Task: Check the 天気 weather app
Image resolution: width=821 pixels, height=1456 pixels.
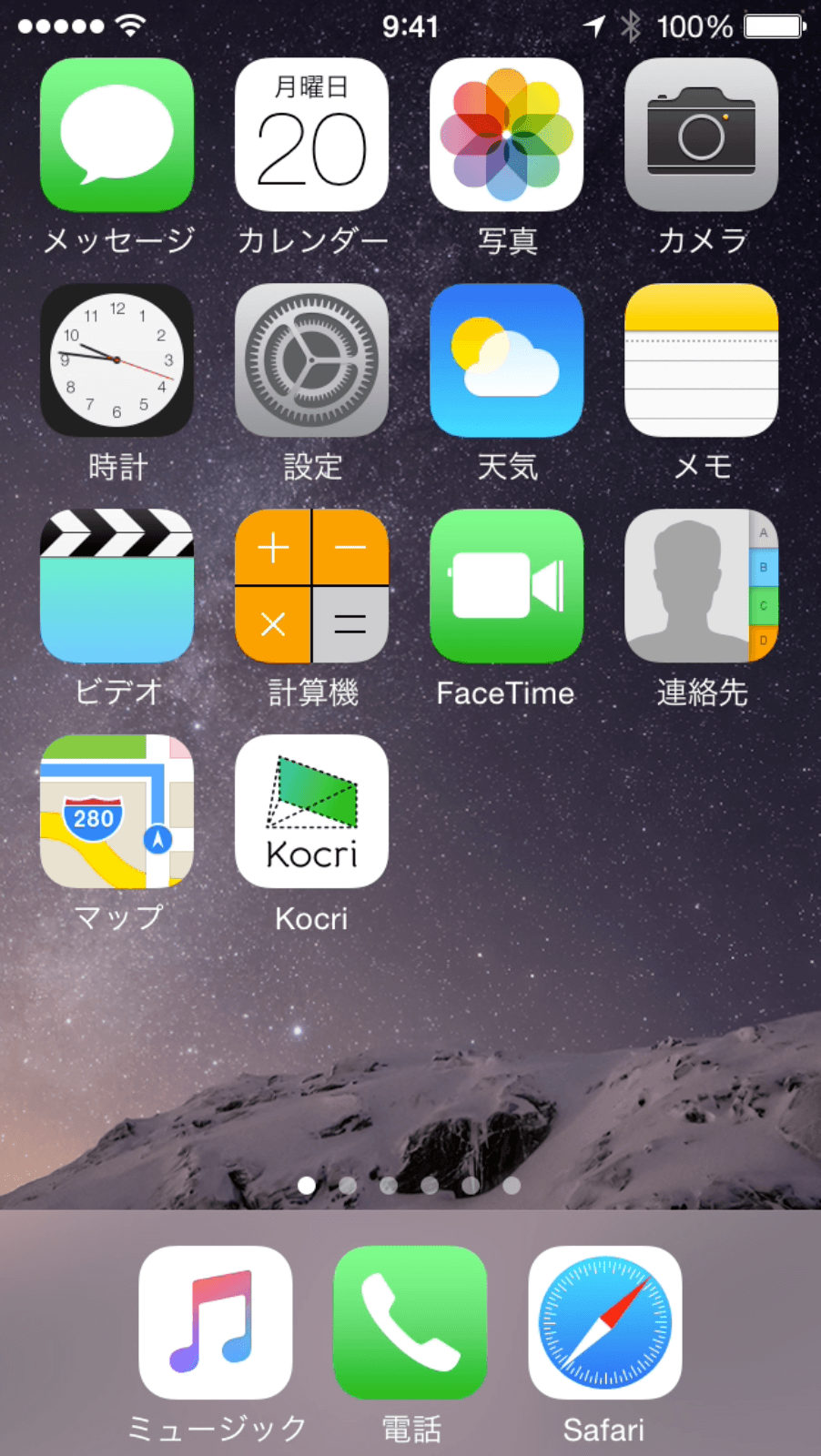Action: click(x=506, y=360)
